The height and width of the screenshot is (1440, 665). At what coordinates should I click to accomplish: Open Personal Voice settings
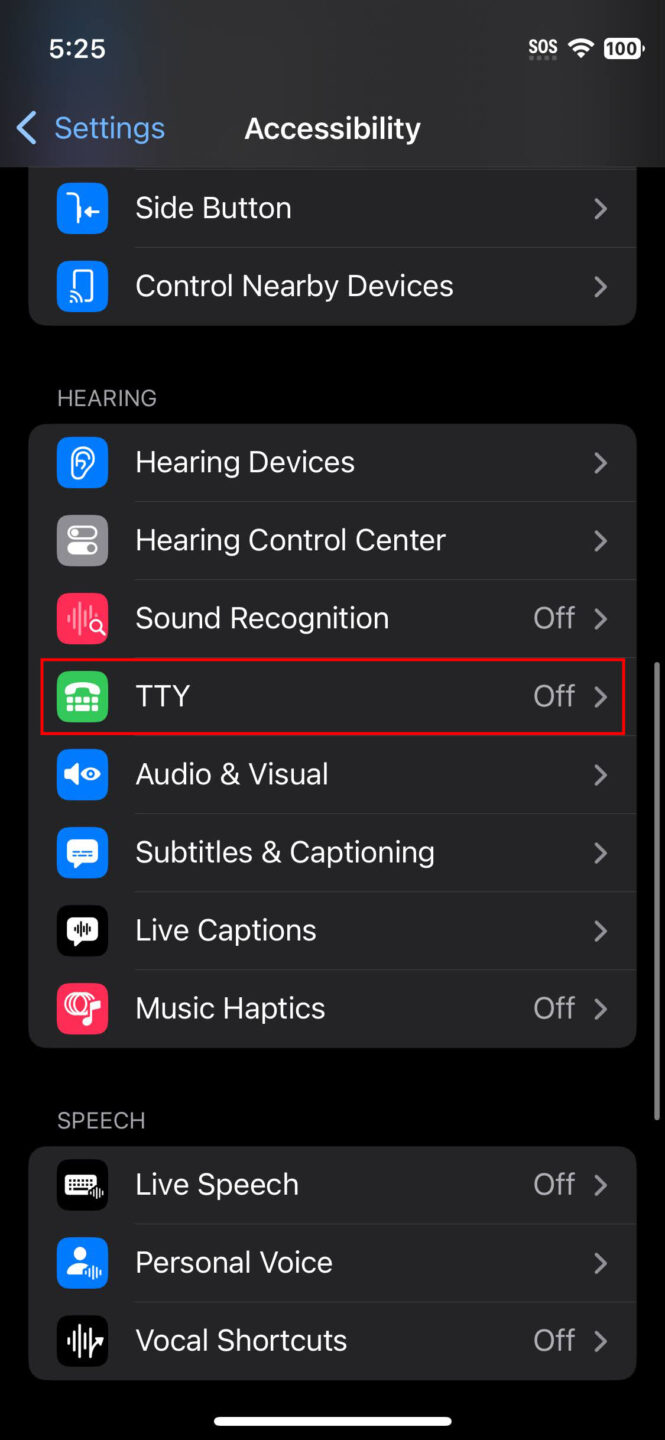[332, 1262]
